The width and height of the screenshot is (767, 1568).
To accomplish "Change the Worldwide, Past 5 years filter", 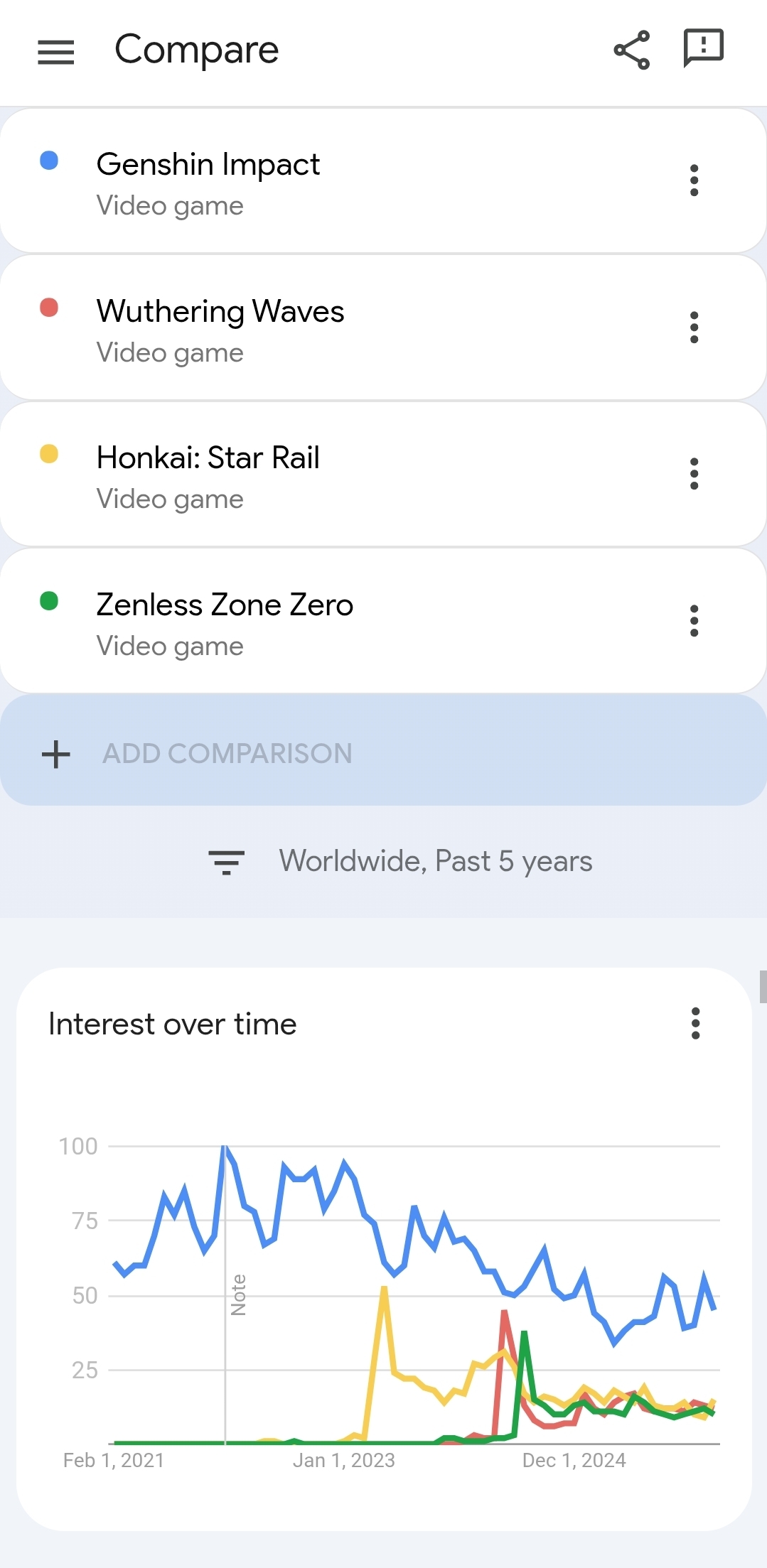I will click(x=400, y=862).
